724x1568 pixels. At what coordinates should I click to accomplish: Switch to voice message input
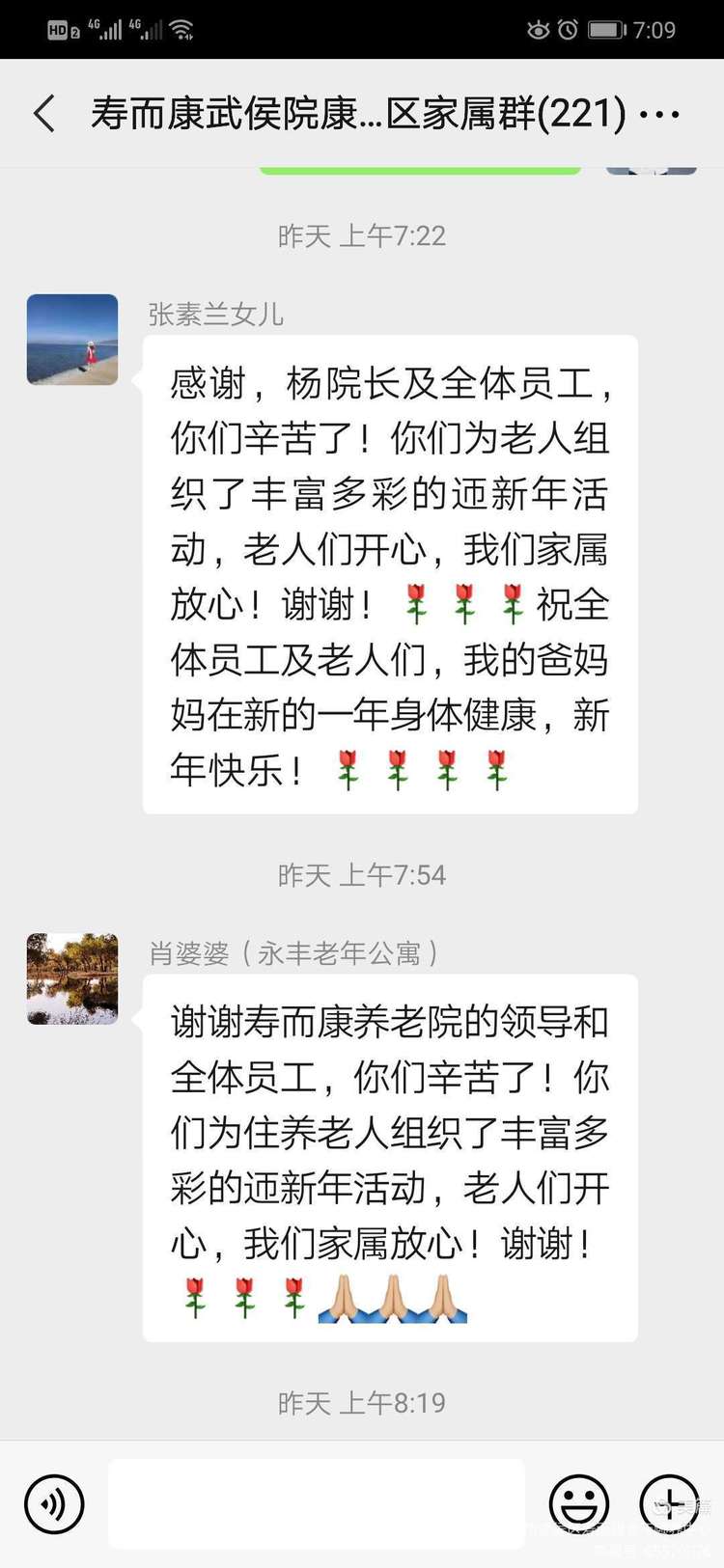pos(54,1502)
